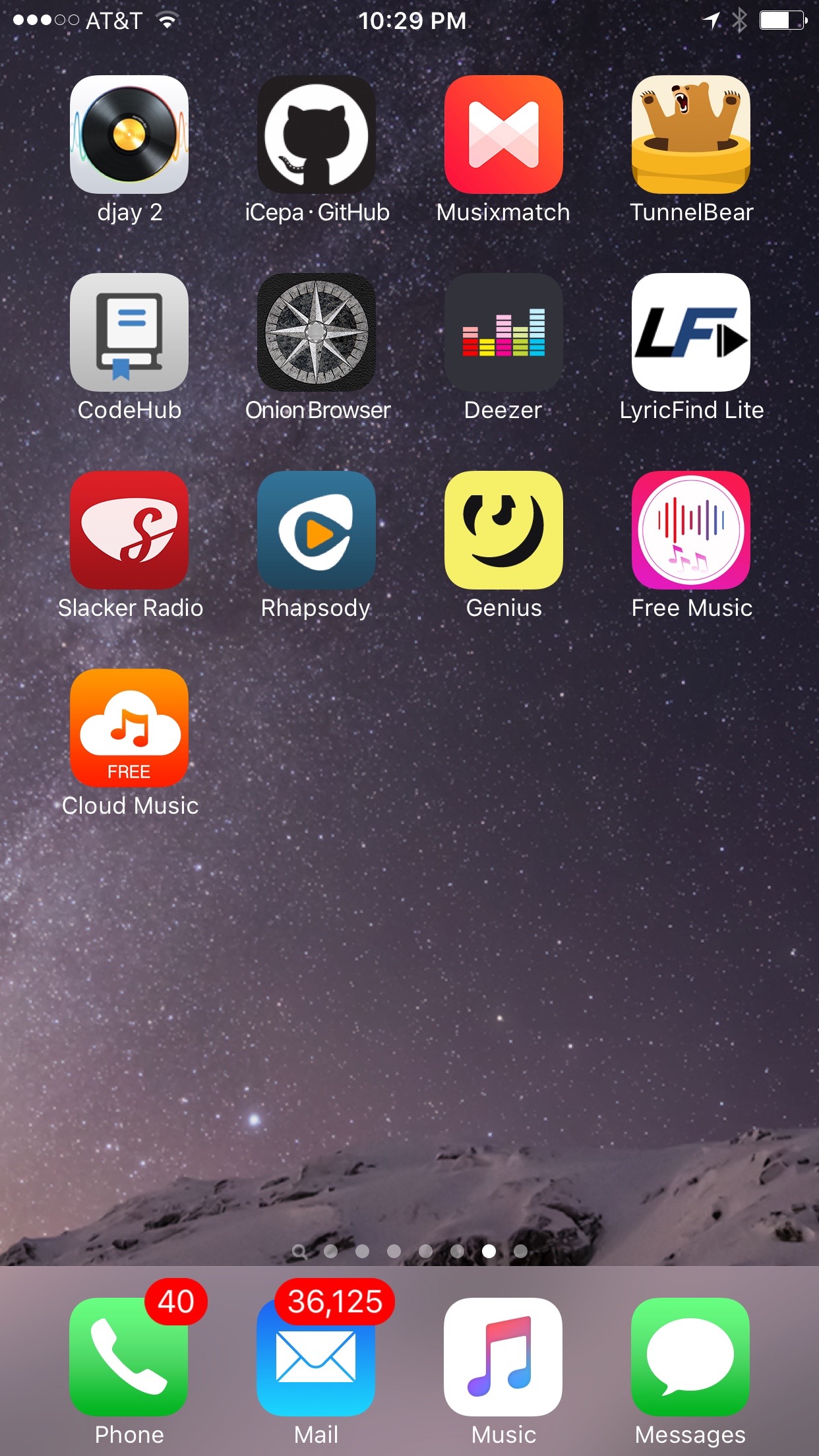Open Phone from the dock
This screenshot has width=819, height=1456.
pyautogui.click(x=129, y=1357)
